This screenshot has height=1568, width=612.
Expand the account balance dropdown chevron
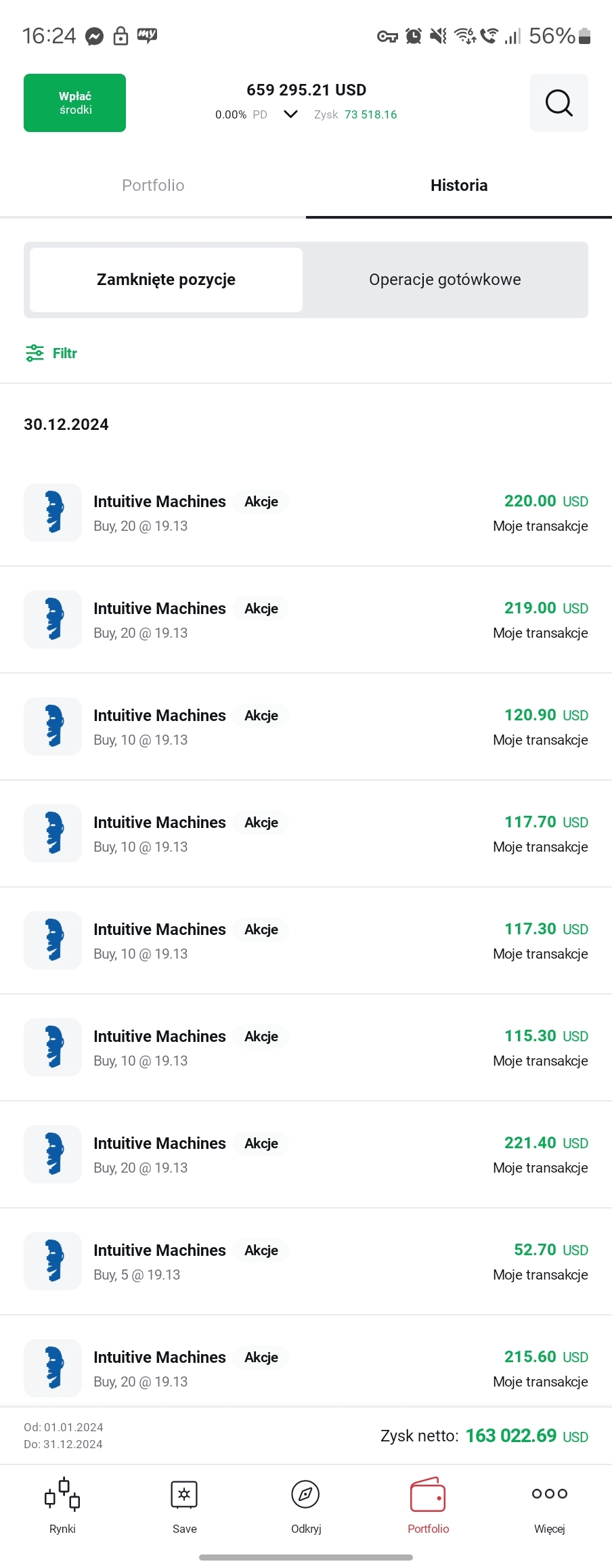(290, 114)
